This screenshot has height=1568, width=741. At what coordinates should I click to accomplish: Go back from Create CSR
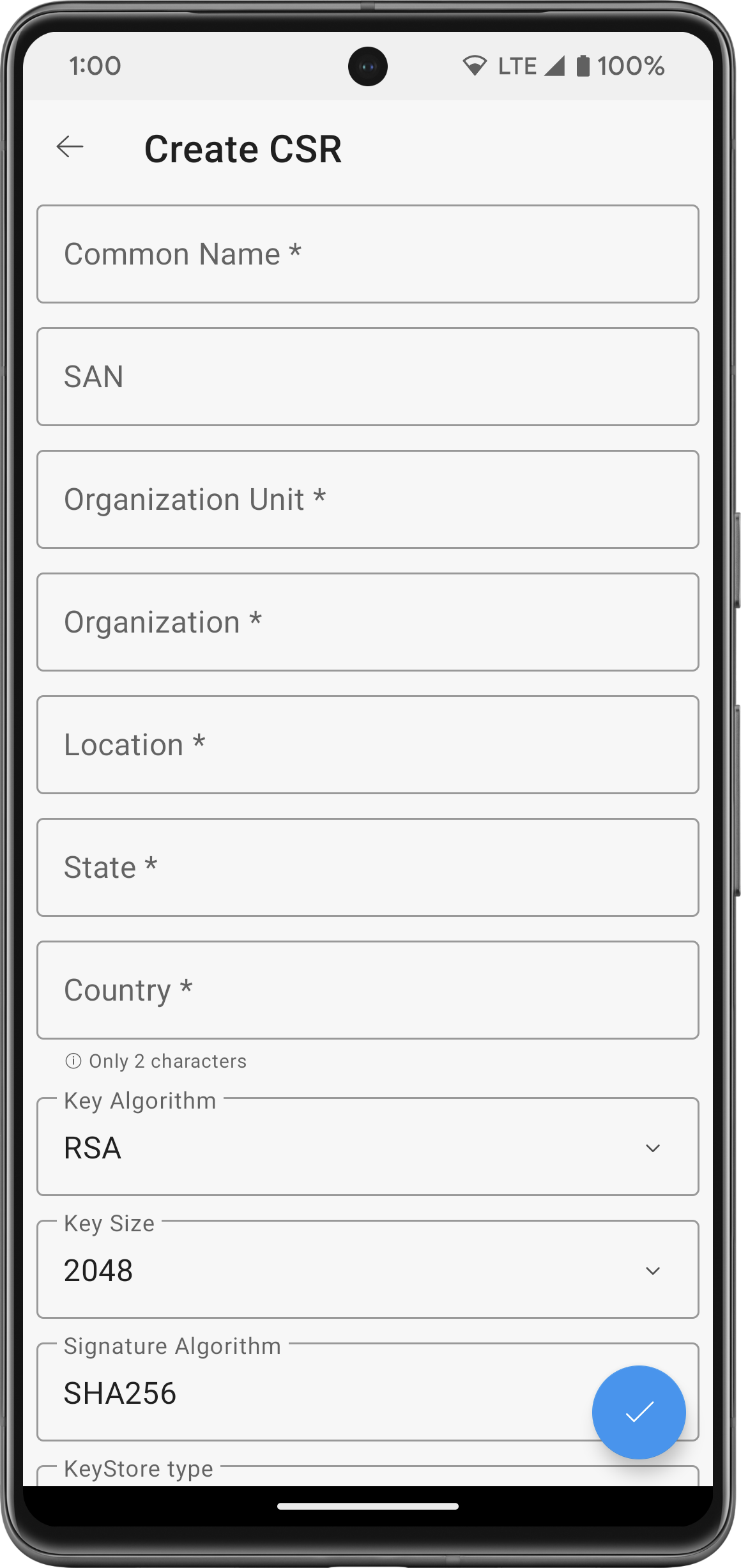(x=70, y=147)
